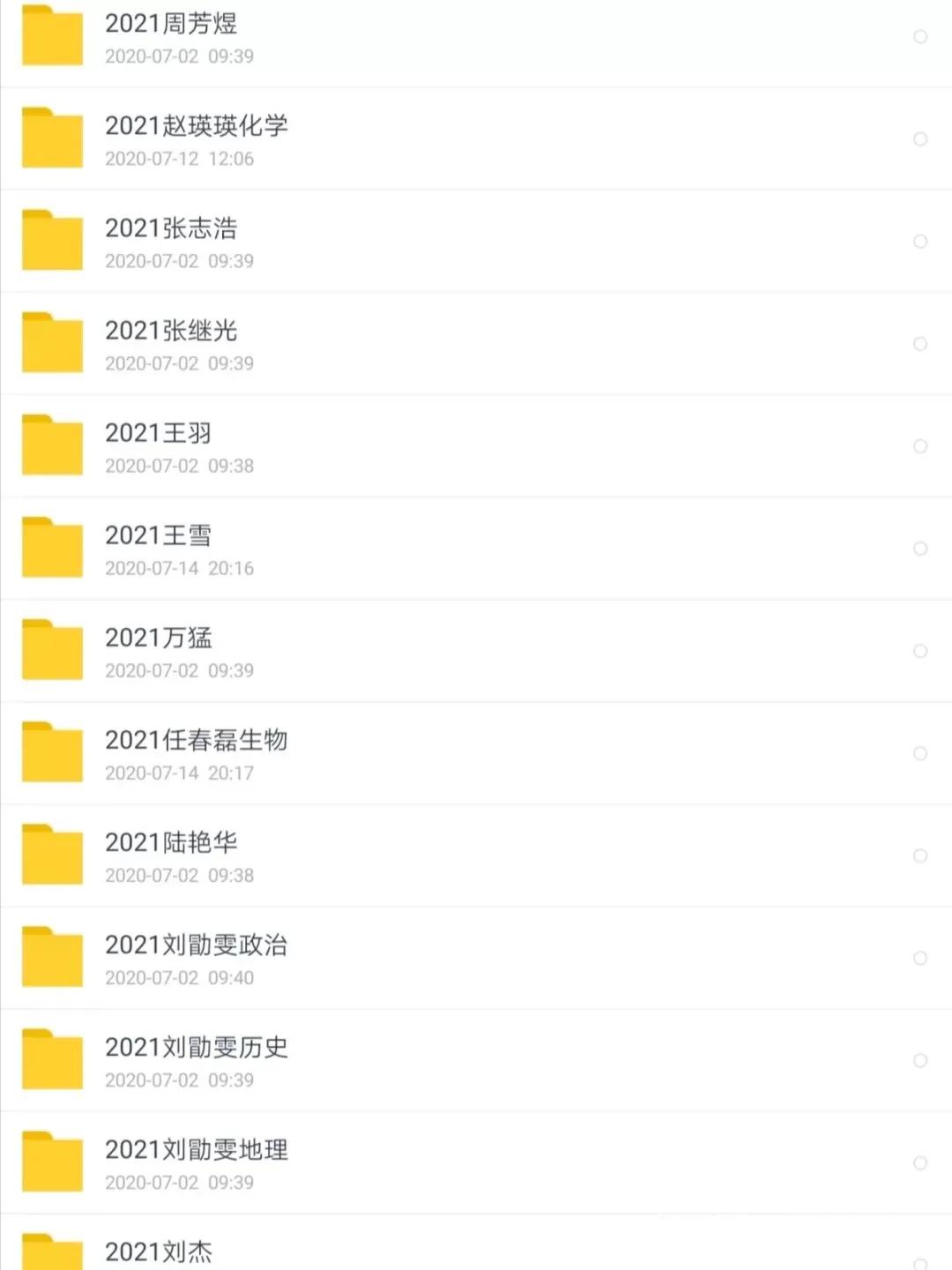
Task: Open the 2021王羽 folder icon
Action: click(51, 444)
